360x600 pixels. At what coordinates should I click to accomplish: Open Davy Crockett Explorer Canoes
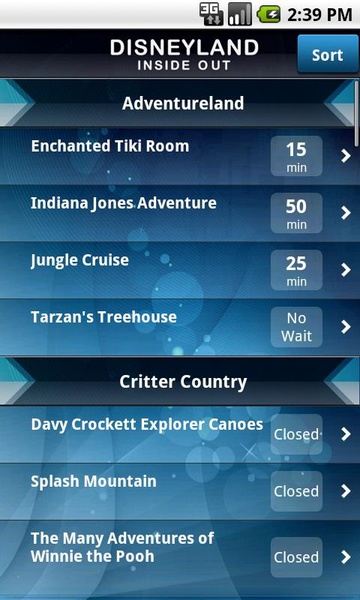180,434
